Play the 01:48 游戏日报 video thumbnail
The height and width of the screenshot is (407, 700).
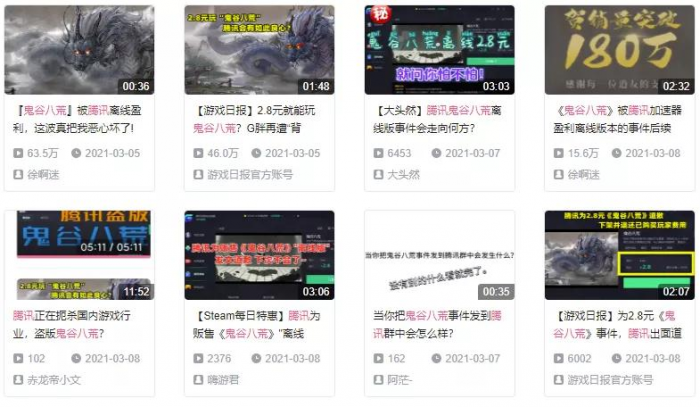(259, 50)
